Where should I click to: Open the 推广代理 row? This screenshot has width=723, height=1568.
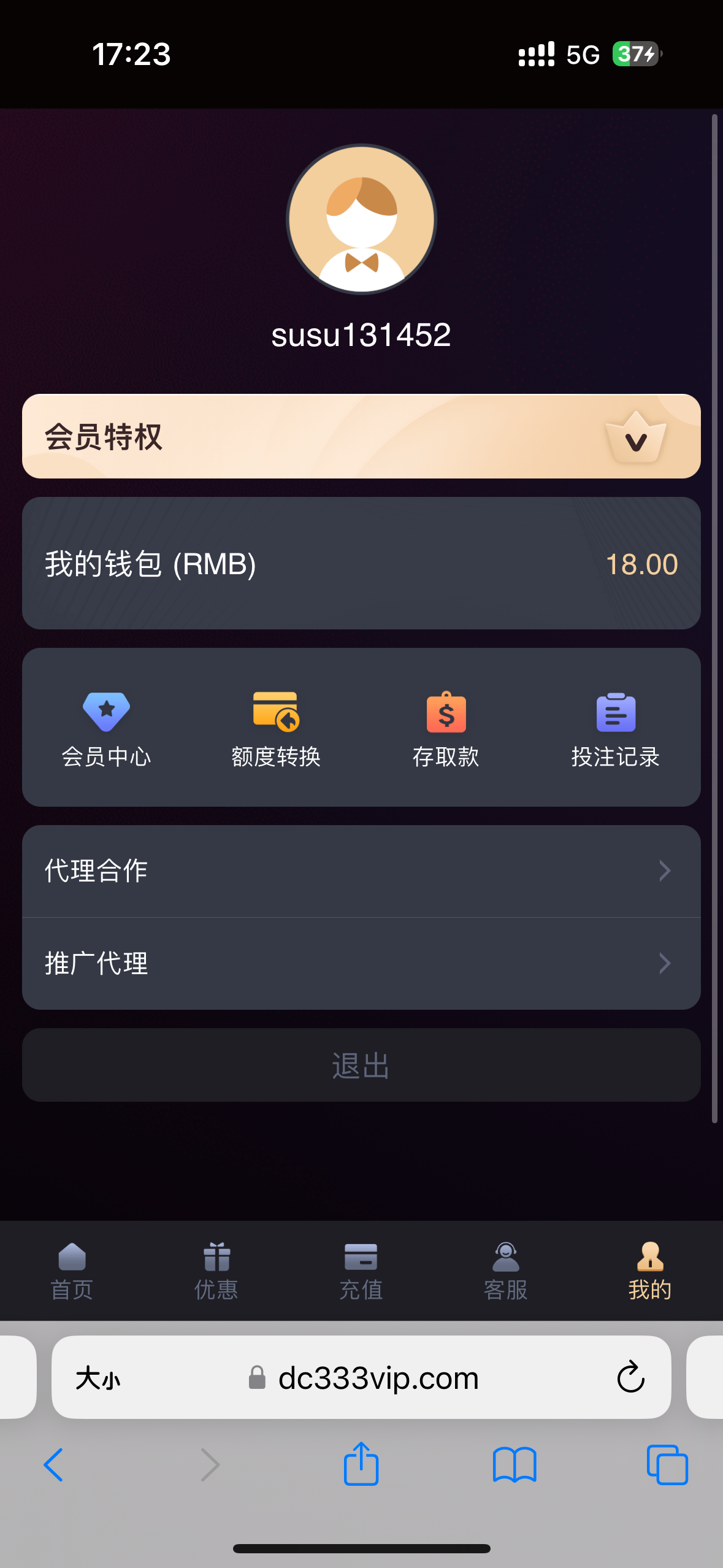point(361,963)
